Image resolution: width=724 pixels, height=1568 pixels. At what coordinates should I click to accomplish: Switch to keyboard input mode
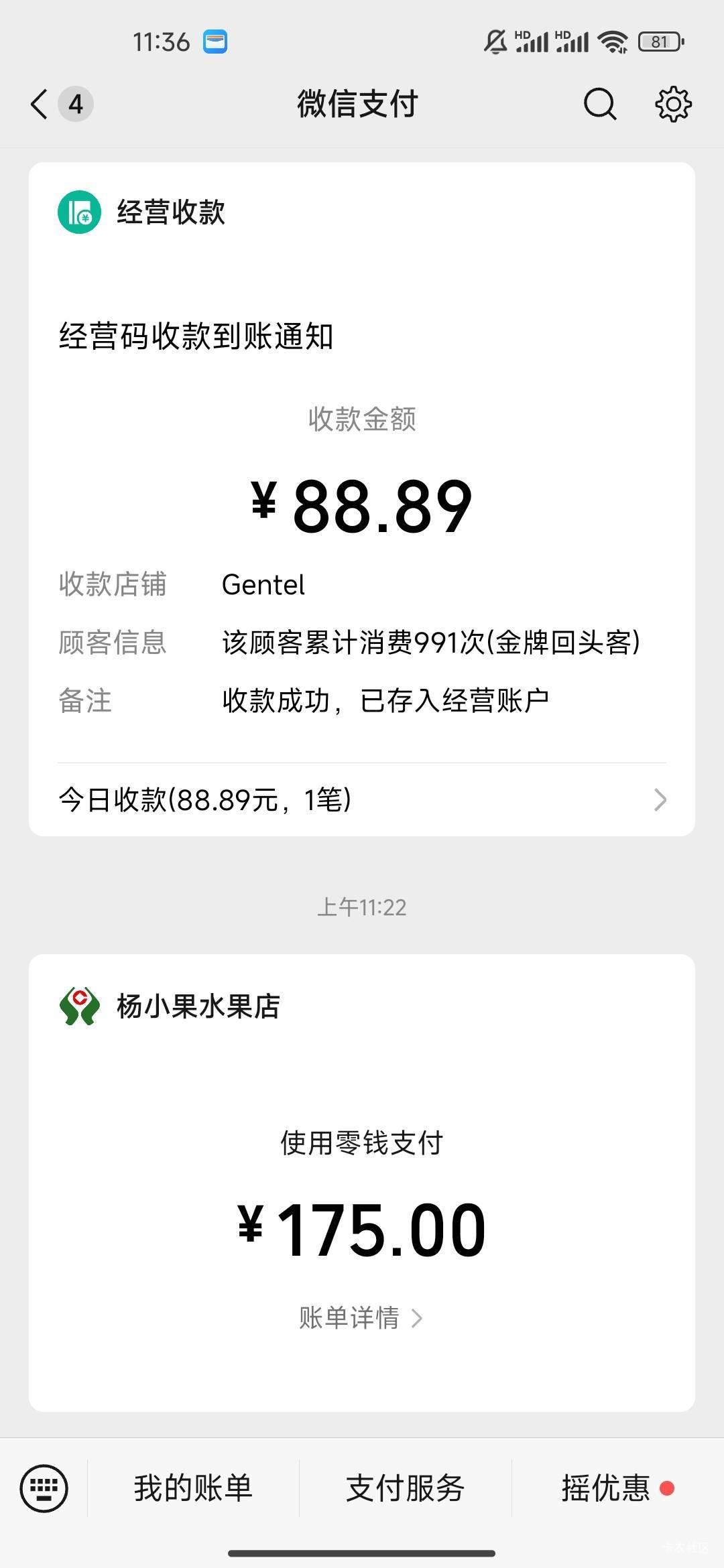(44, 1488)
